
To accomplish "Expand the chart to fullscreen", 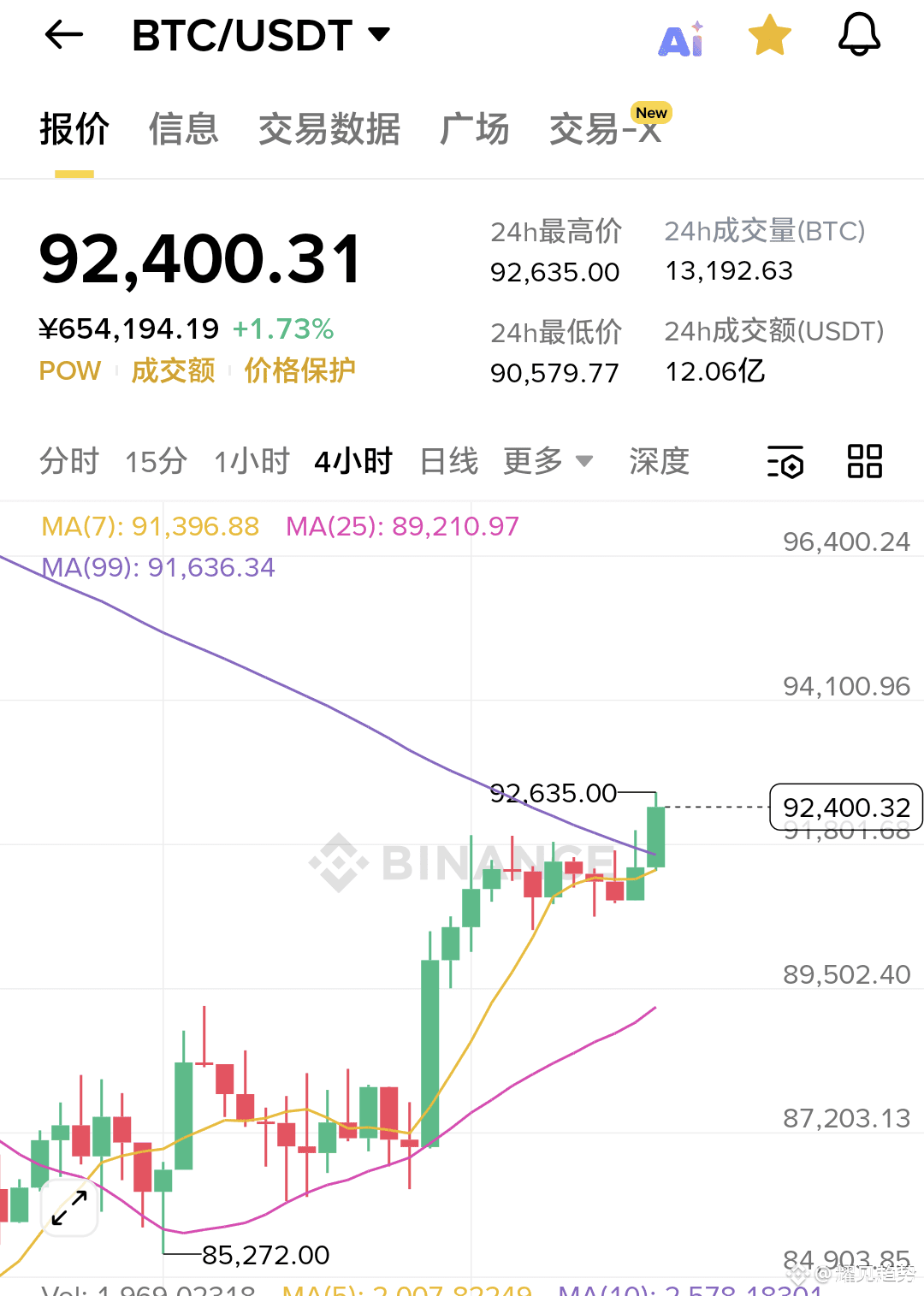I will tap(68, 1209).
